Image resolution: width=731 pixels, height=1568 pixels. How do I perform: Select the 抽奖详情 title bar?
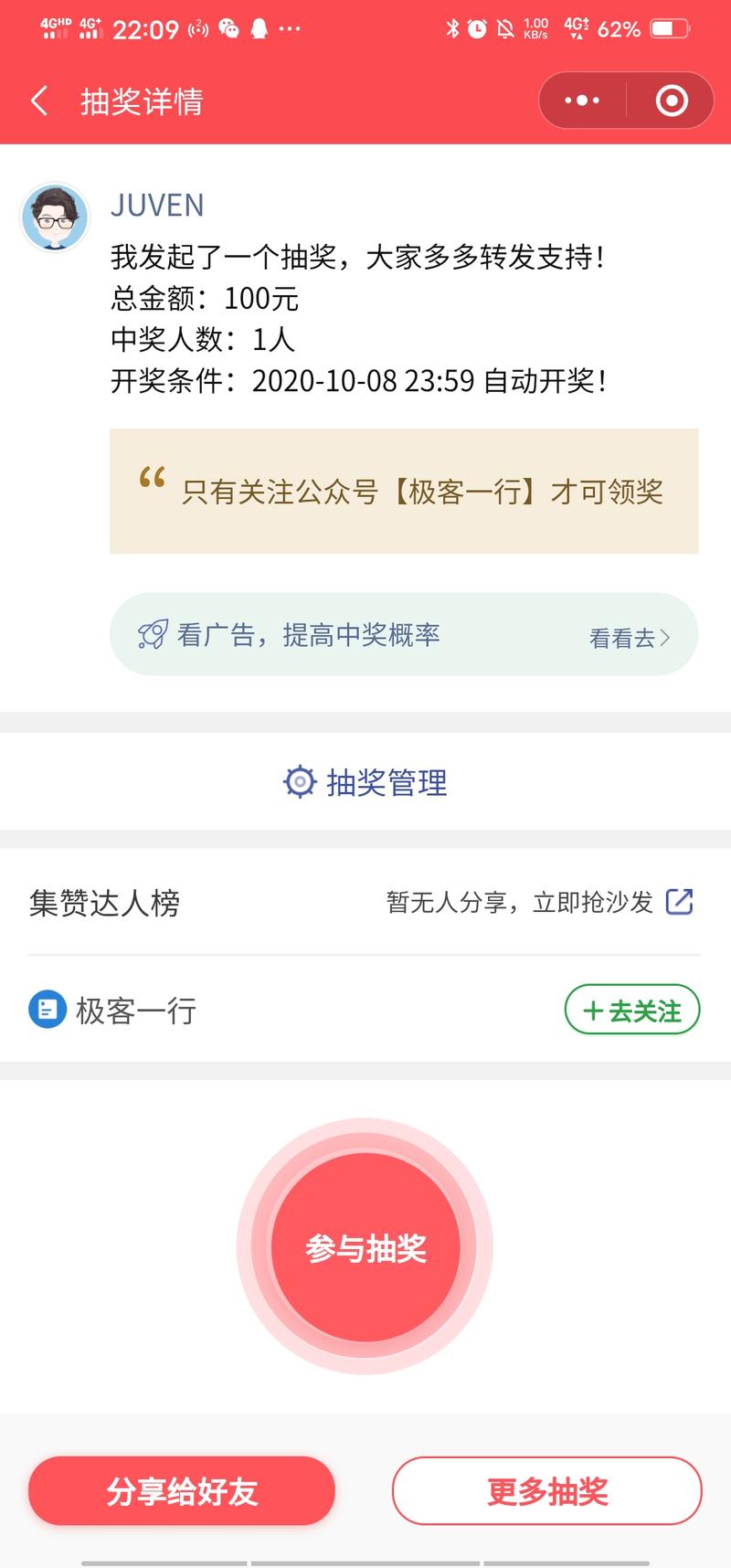[137, 101]
